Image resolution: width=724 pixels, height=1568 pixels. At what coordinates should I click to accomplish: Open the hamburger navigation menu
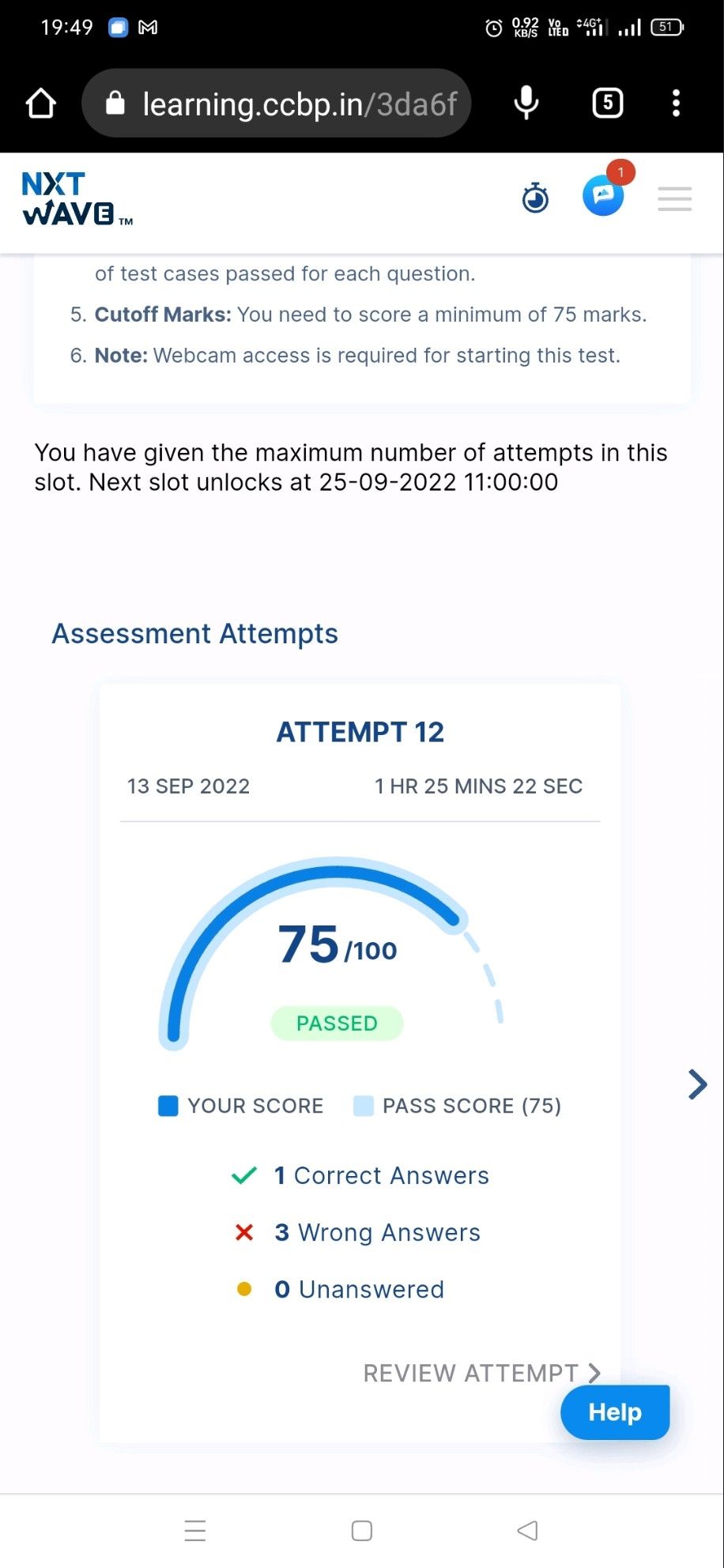(674, 198)
